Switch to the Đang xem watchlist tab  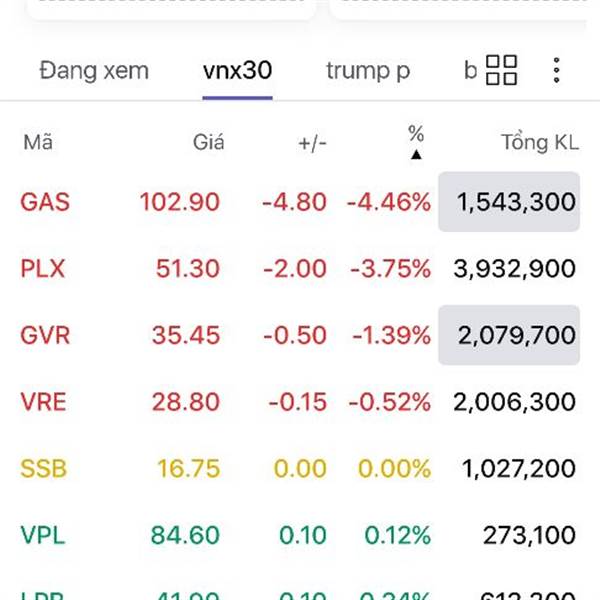tap(93, 71)
